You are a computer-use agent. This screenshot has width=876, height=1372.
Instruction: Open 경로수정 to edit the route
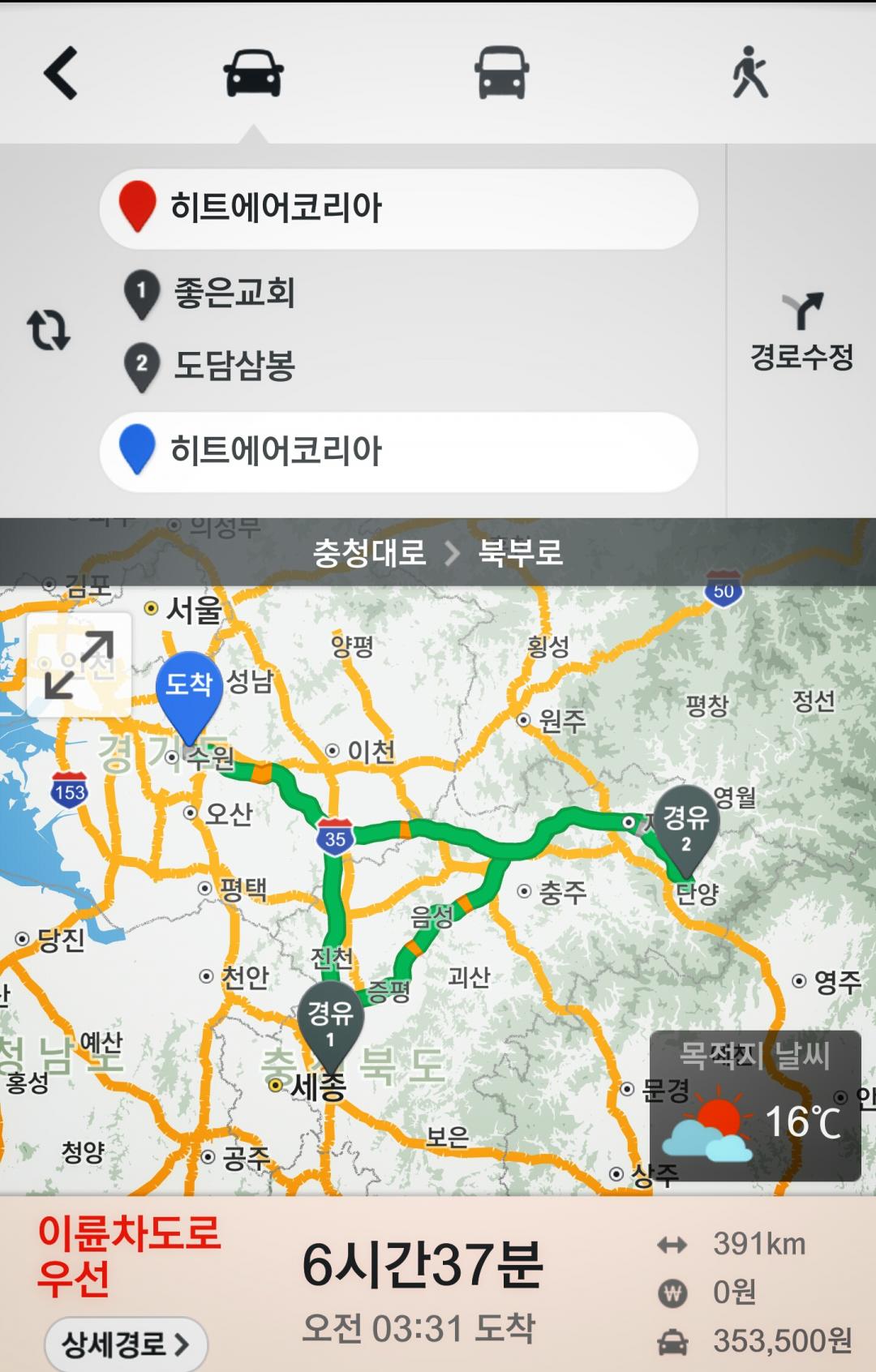click(x=801, y=332)
